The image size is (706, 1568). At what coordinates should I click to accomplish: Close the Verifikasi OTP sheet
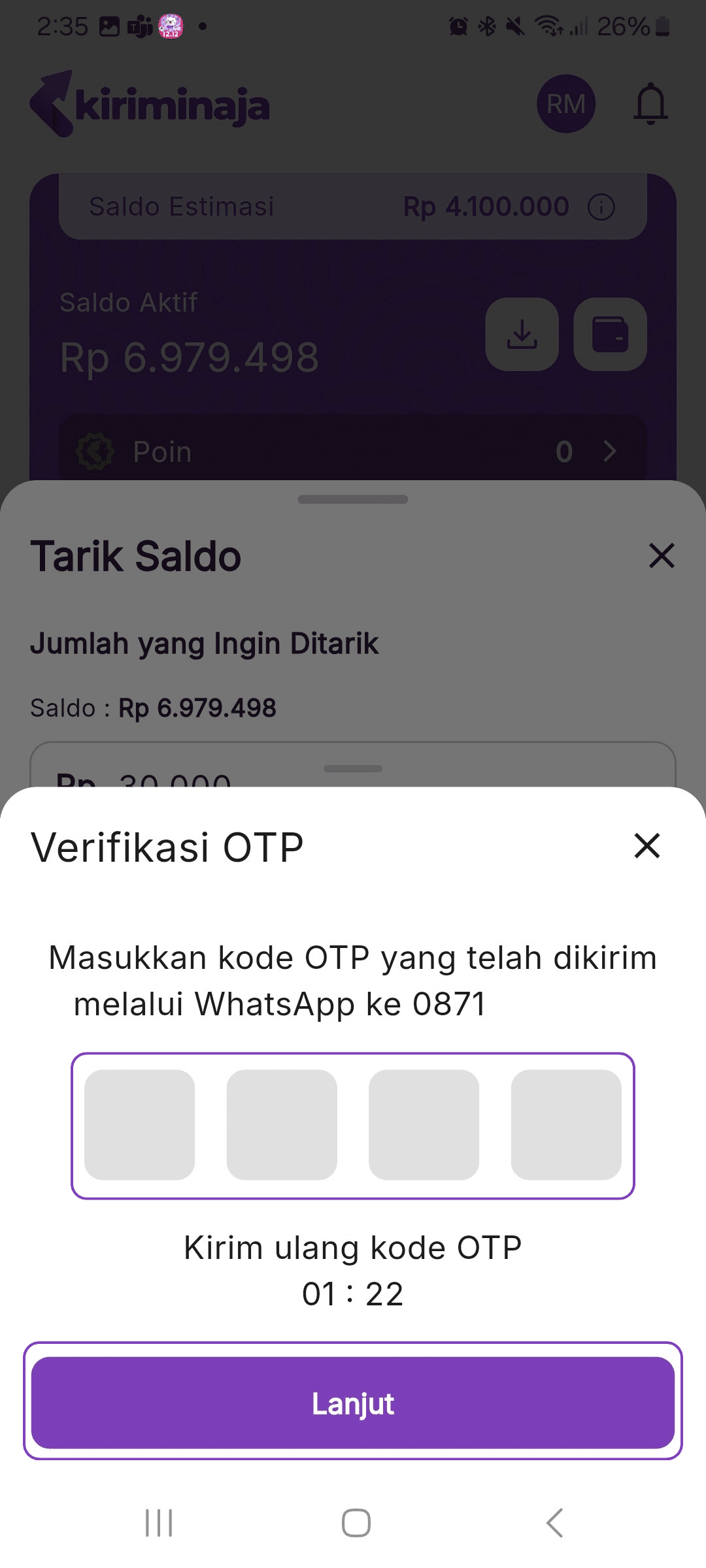click(646, 846)
